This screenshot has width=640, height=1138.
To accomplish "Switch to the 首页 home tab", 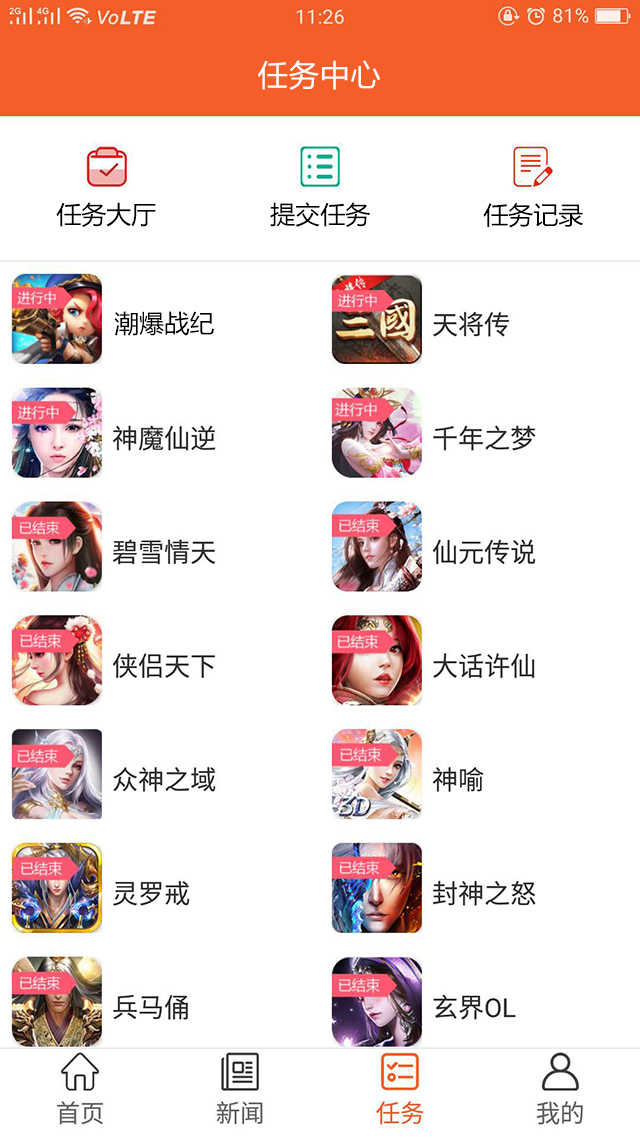I will (x=80, y=1090).
